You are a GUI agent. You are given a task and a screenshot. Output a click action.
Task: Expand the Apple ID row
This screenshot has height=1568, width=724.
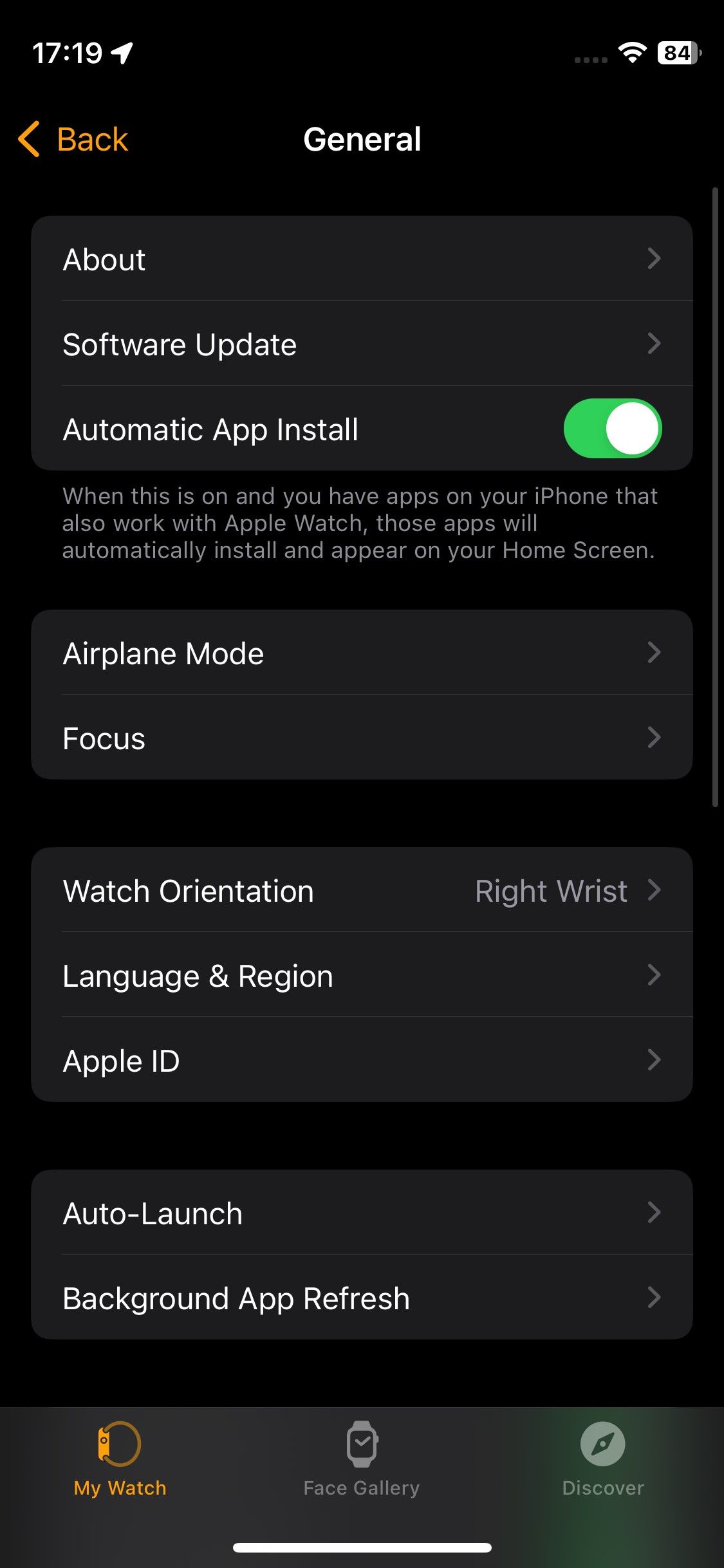[x=362, y=1059]
